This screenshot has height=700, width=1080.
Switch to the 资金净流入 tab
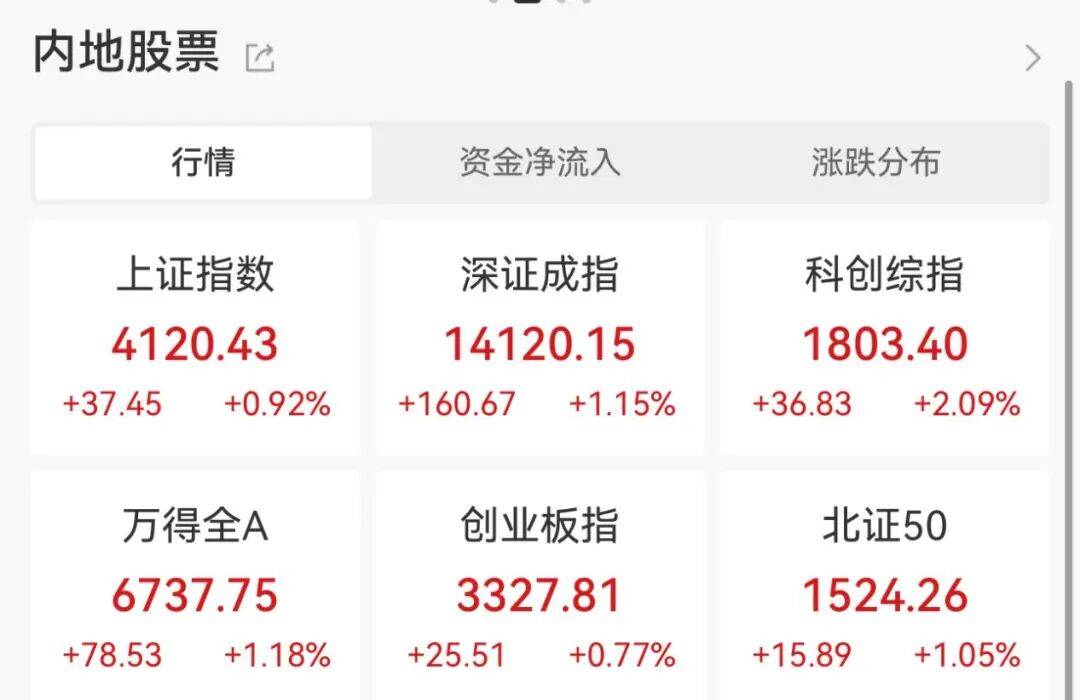(540, 162)
